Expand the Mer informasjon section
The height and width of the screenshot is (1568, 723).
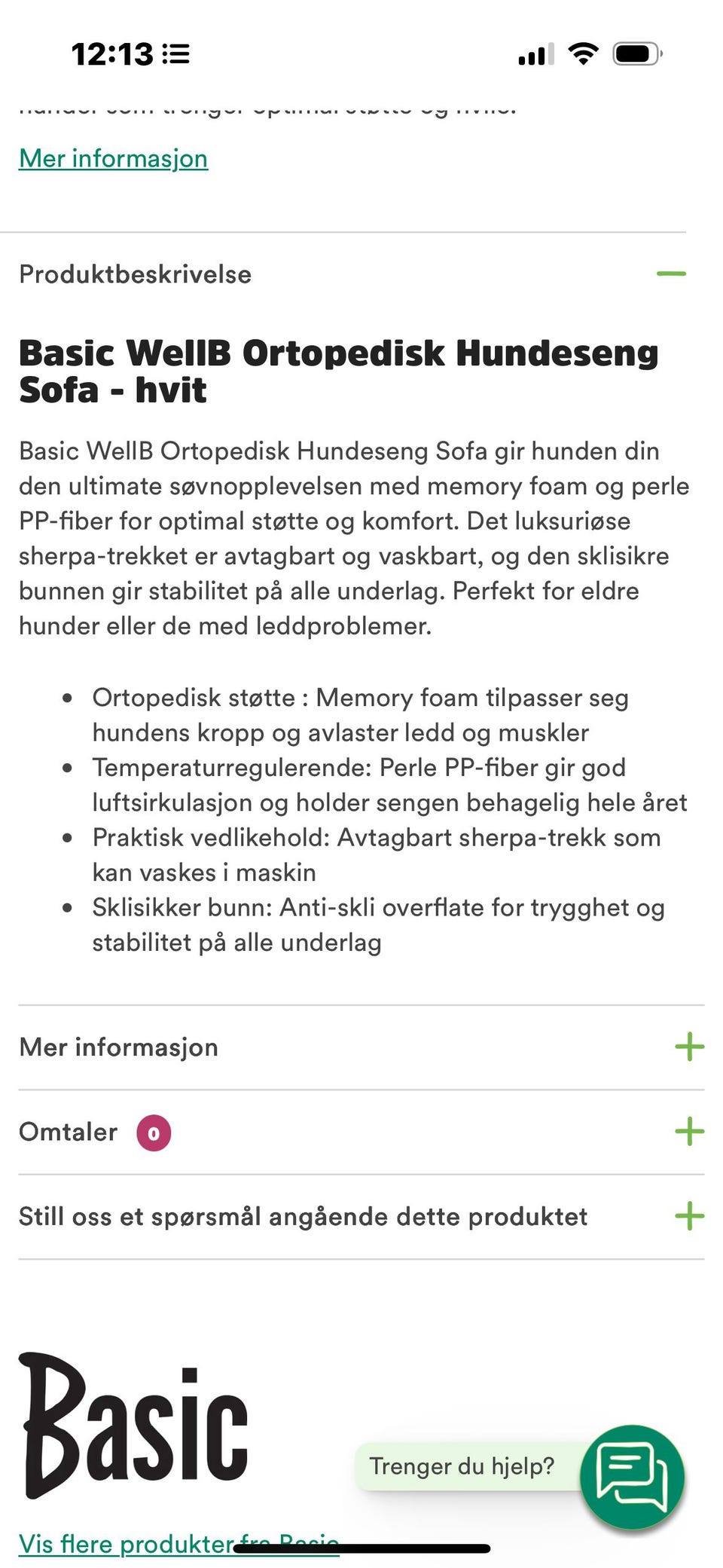(x=688, y=1047)
